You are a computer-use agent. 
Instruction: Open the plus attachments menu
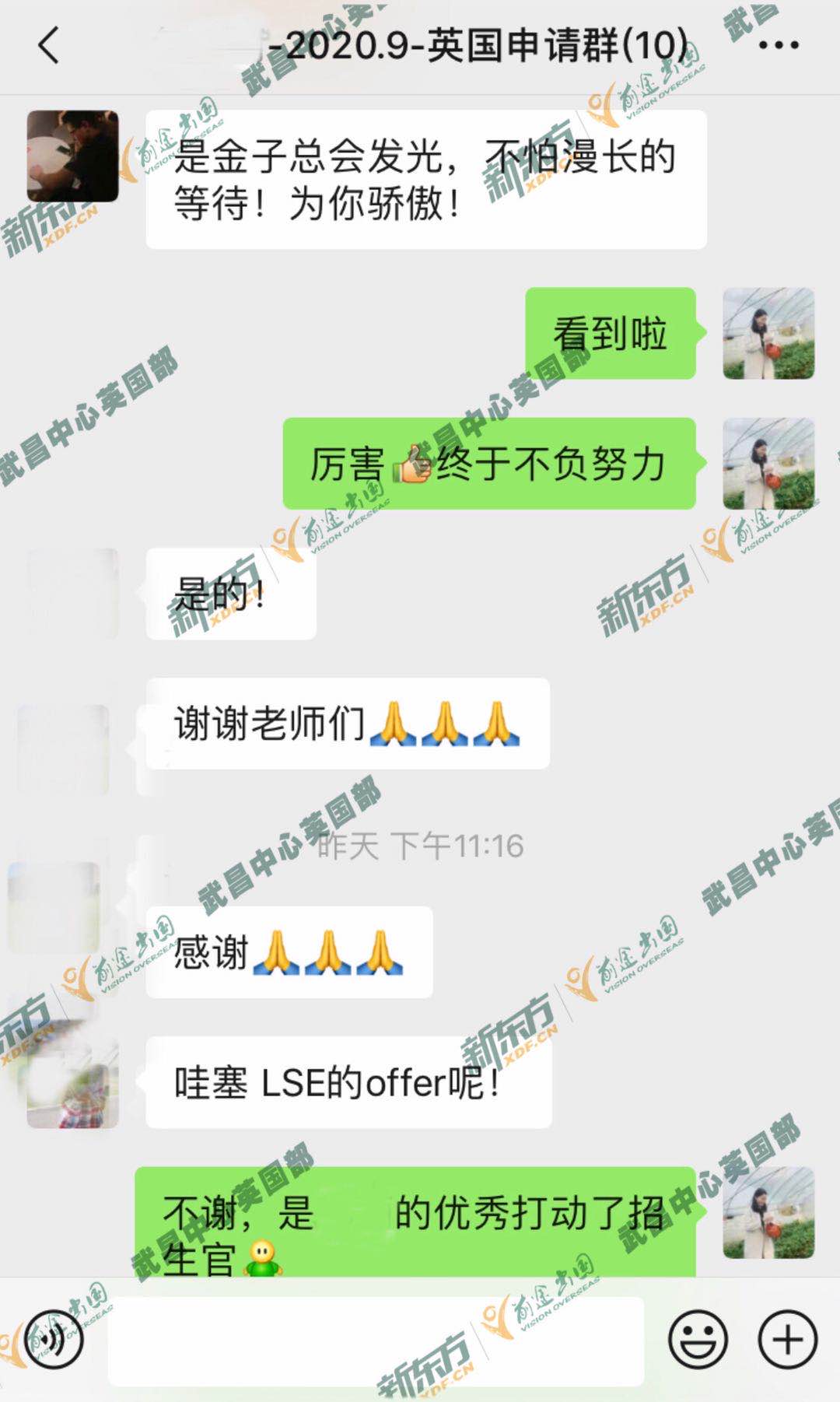pyautogui.click(x=787, y=1340)
